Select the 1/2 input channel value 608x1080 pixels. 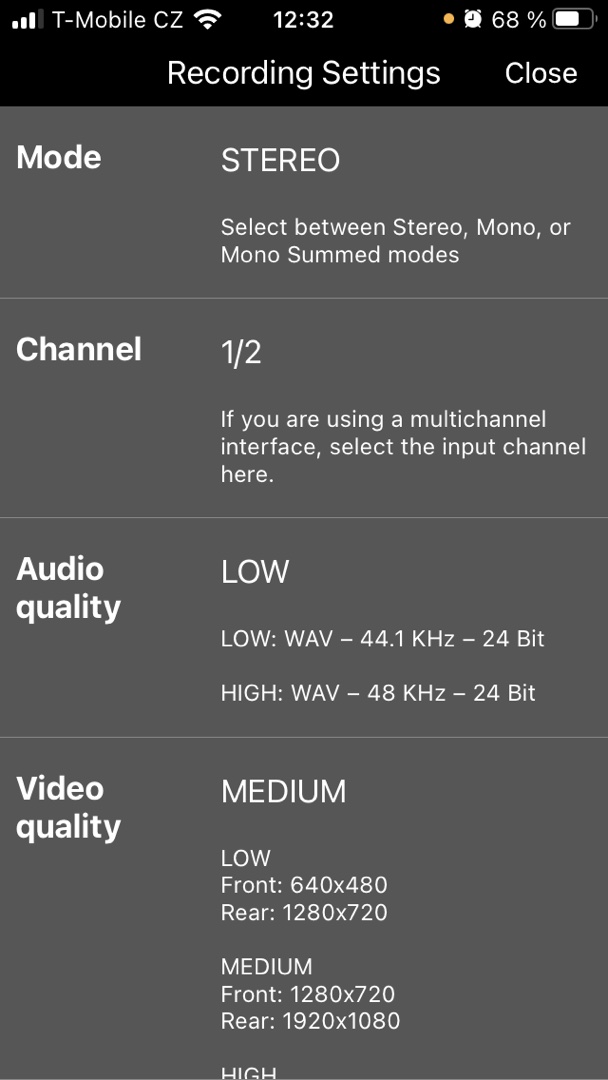pyautogui.click(x=241, y=353)
